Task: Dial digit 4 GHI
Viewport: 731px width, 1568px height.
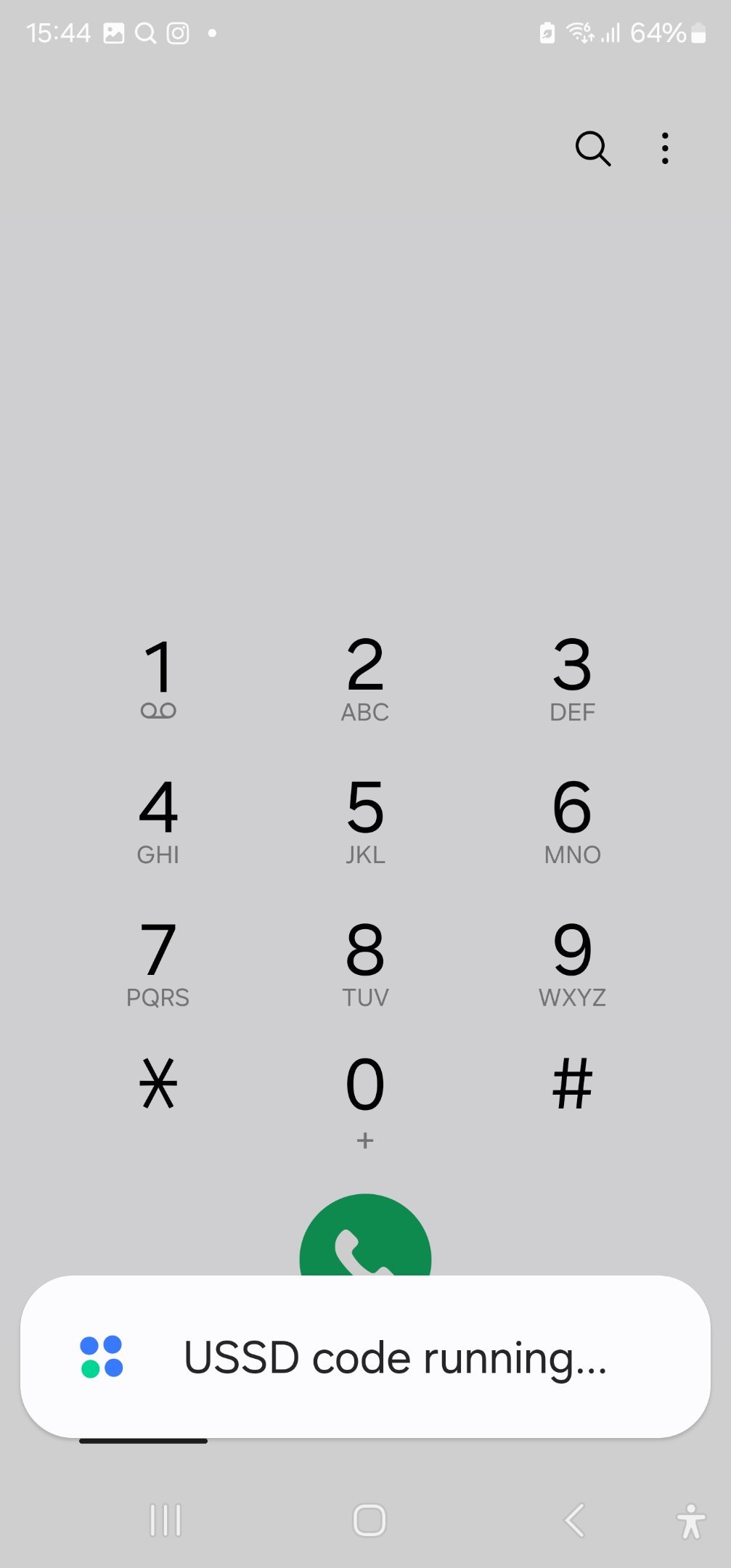Action: (x=158, y=822)
